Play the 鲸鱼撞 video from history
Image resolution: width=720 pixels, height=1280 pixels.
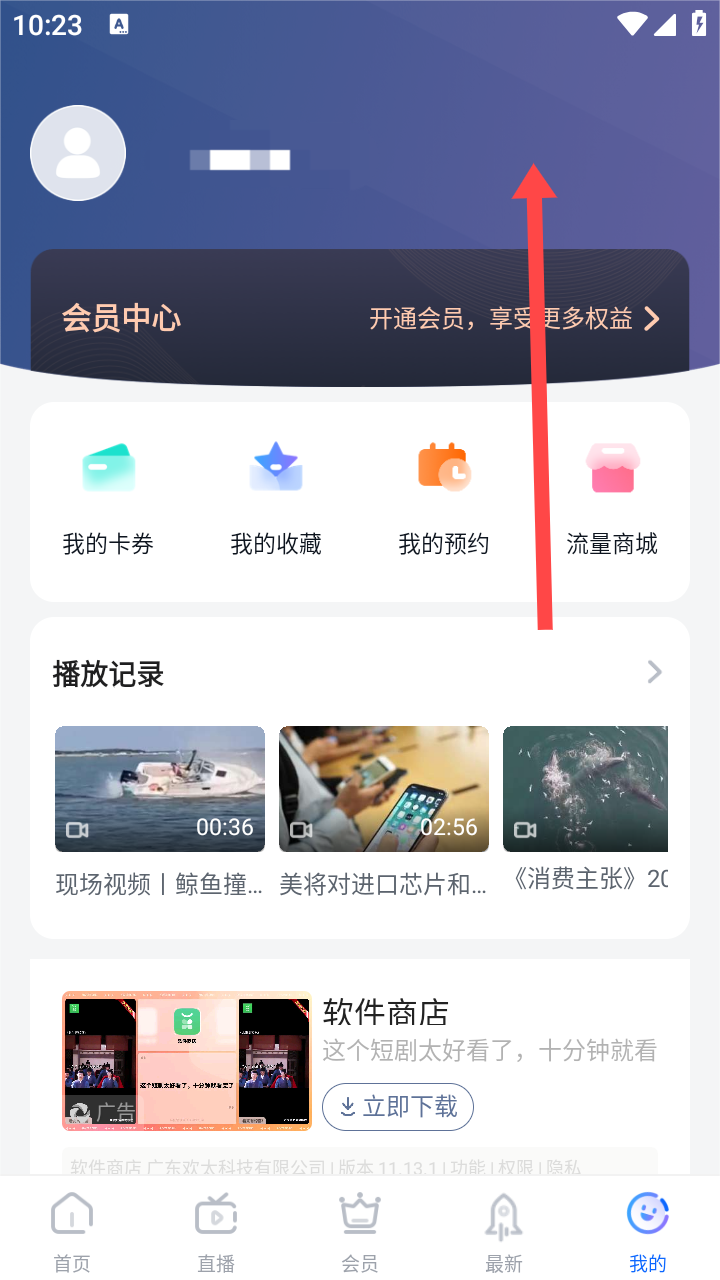[160, 789]
